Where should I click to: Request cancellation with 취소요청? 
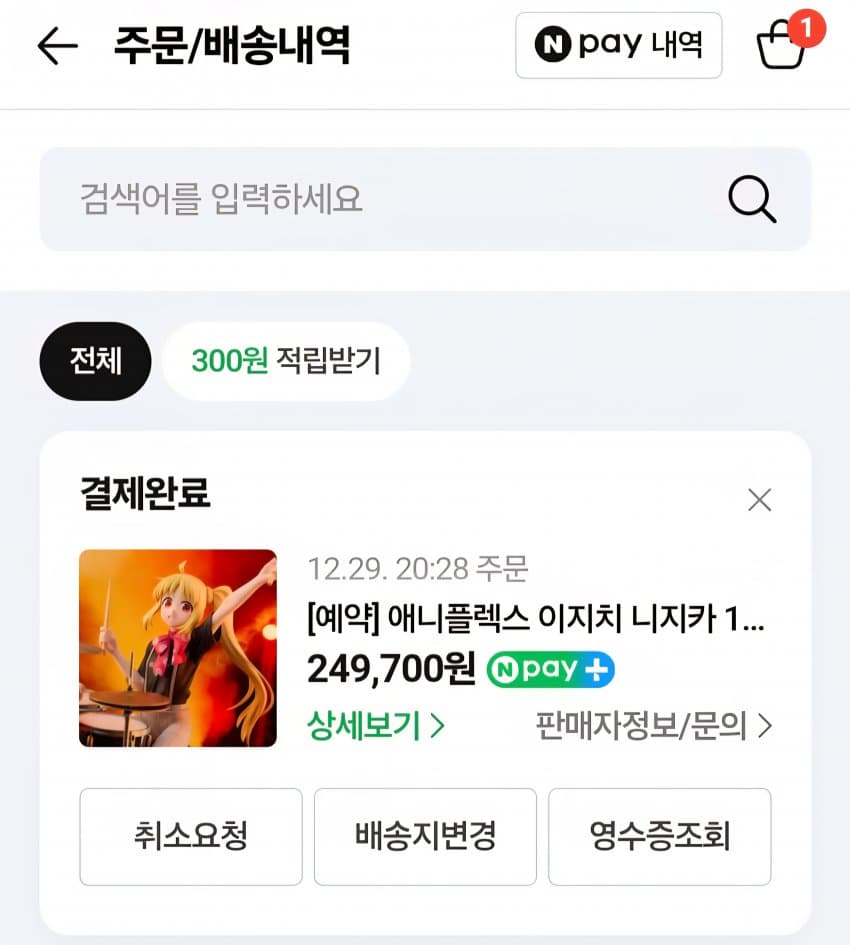pos(190,836)
